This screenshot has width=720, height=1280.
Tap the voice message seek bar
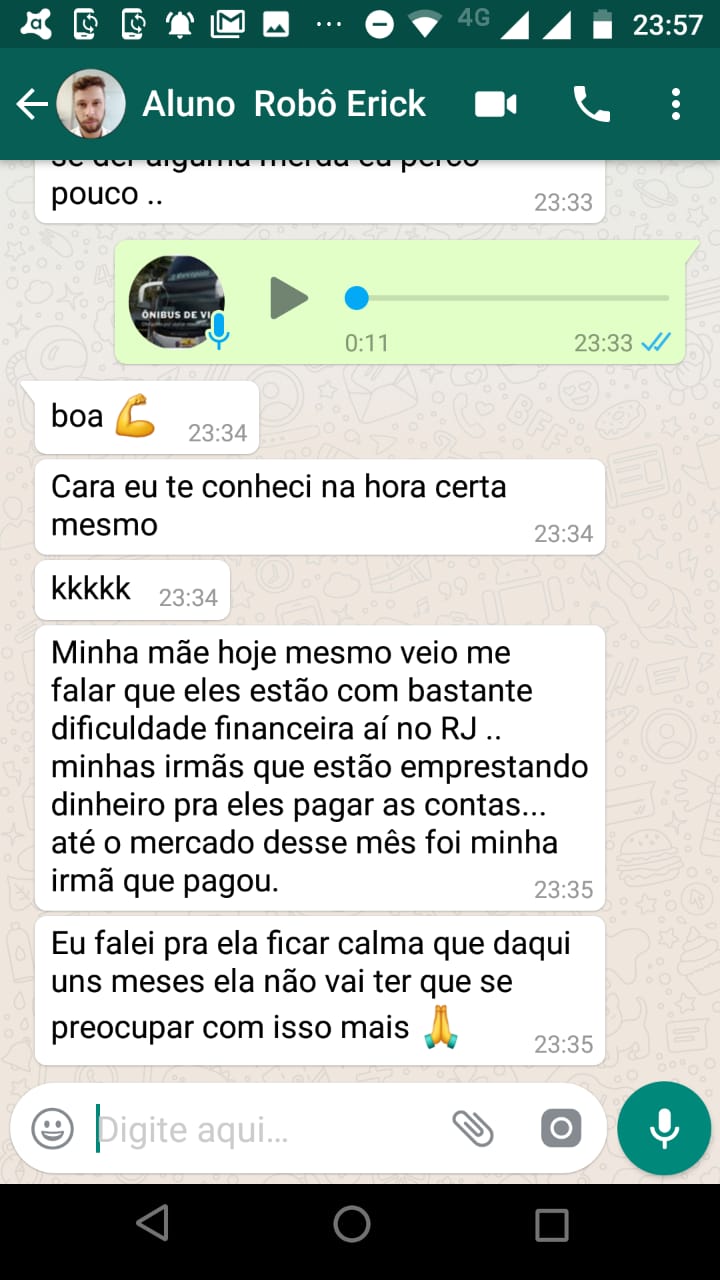pos(510,298)
